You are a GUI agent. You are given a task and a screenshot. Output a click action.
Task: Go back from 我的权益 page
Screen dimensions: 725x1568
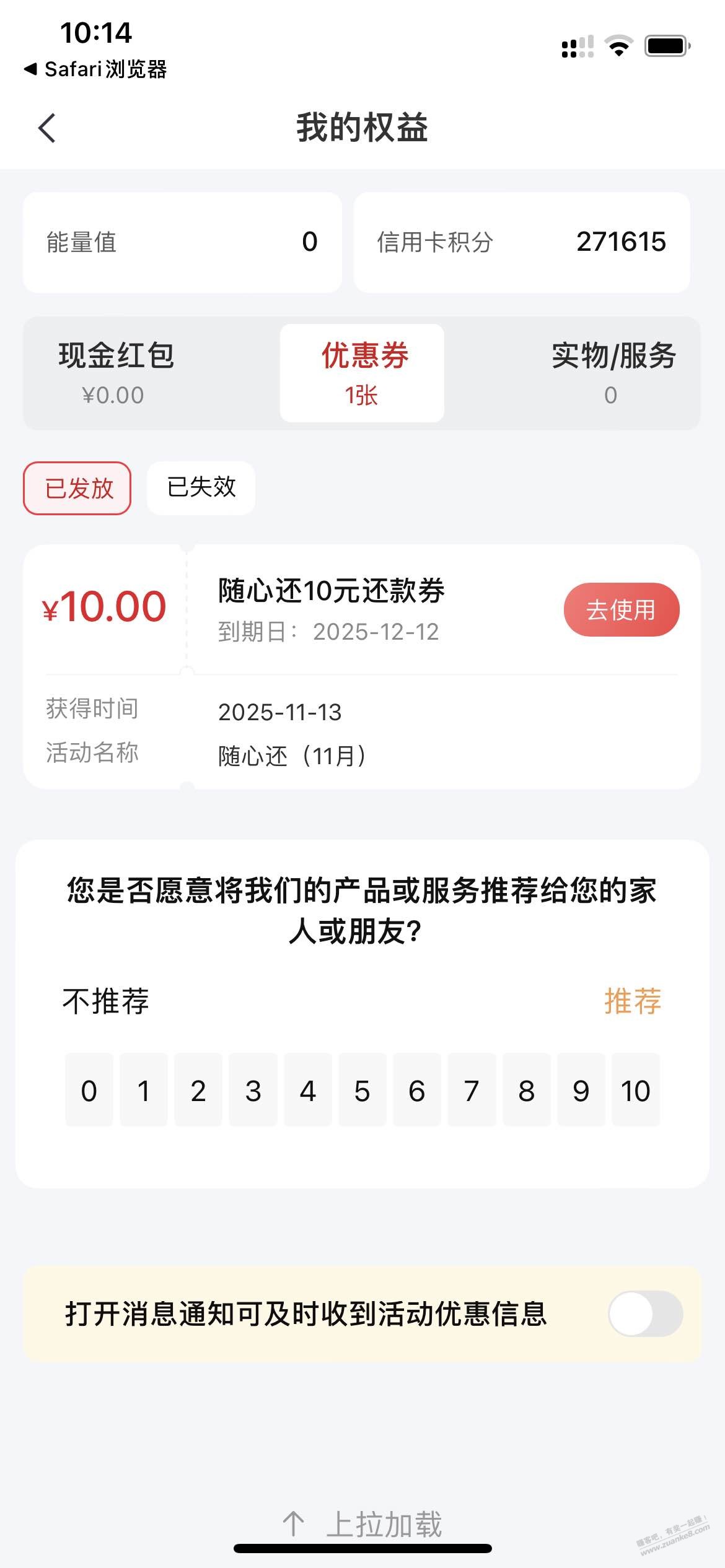click(47, 128)
